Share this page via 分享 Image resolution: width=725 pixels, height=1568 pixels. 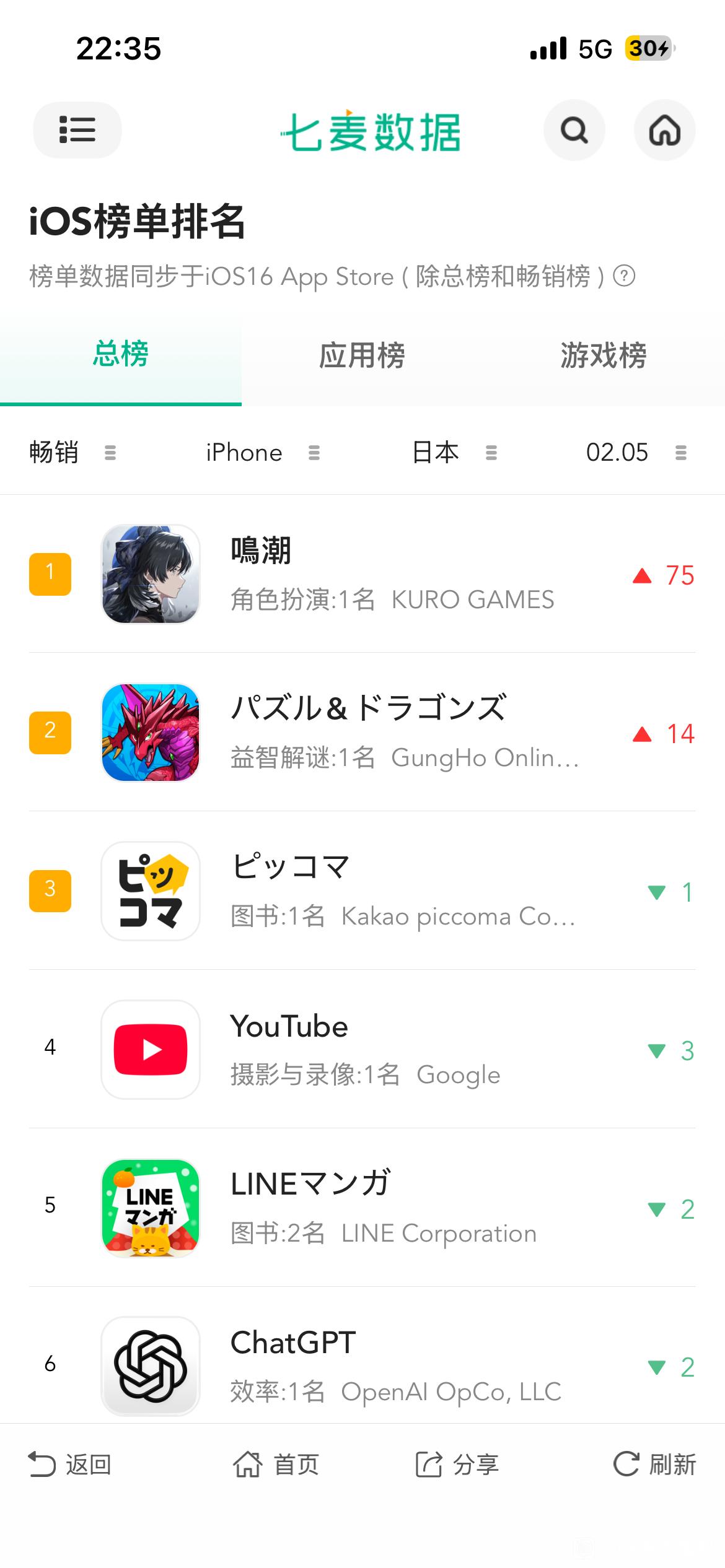(x=457, y=1465)
